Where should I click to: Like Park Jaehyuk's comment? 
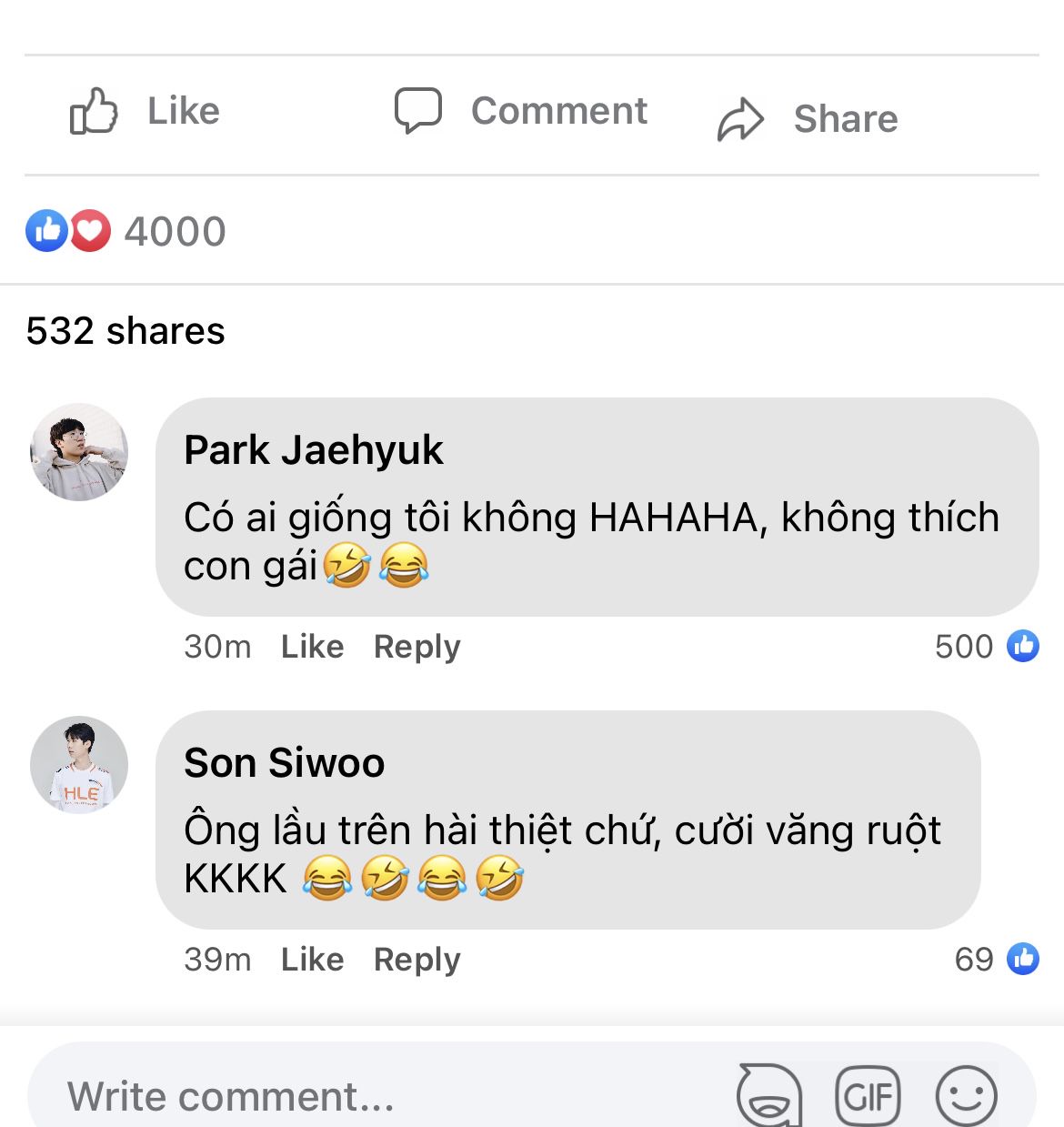(312, 647)
